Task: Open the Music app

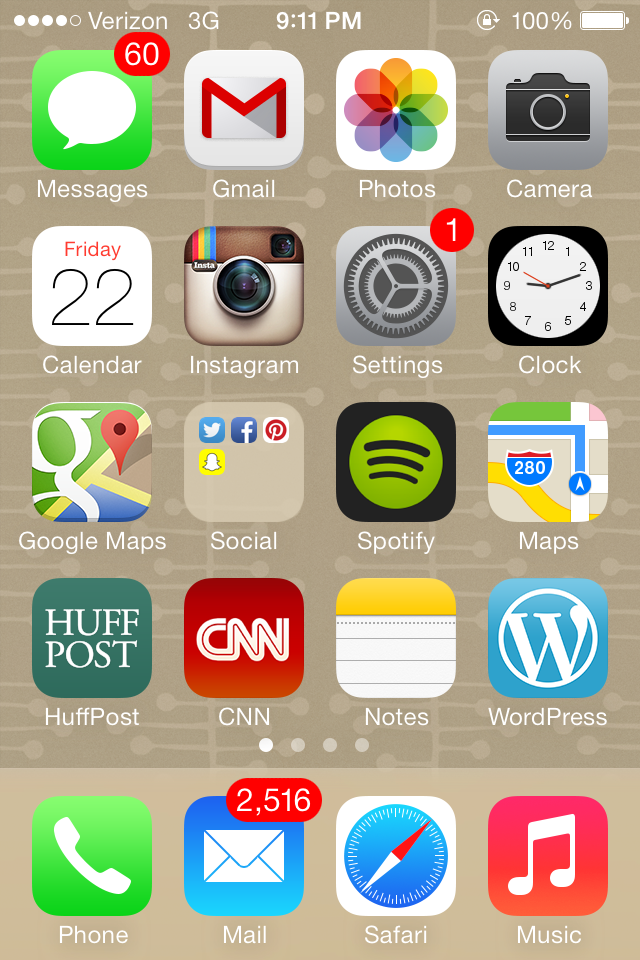Action: 548,856
